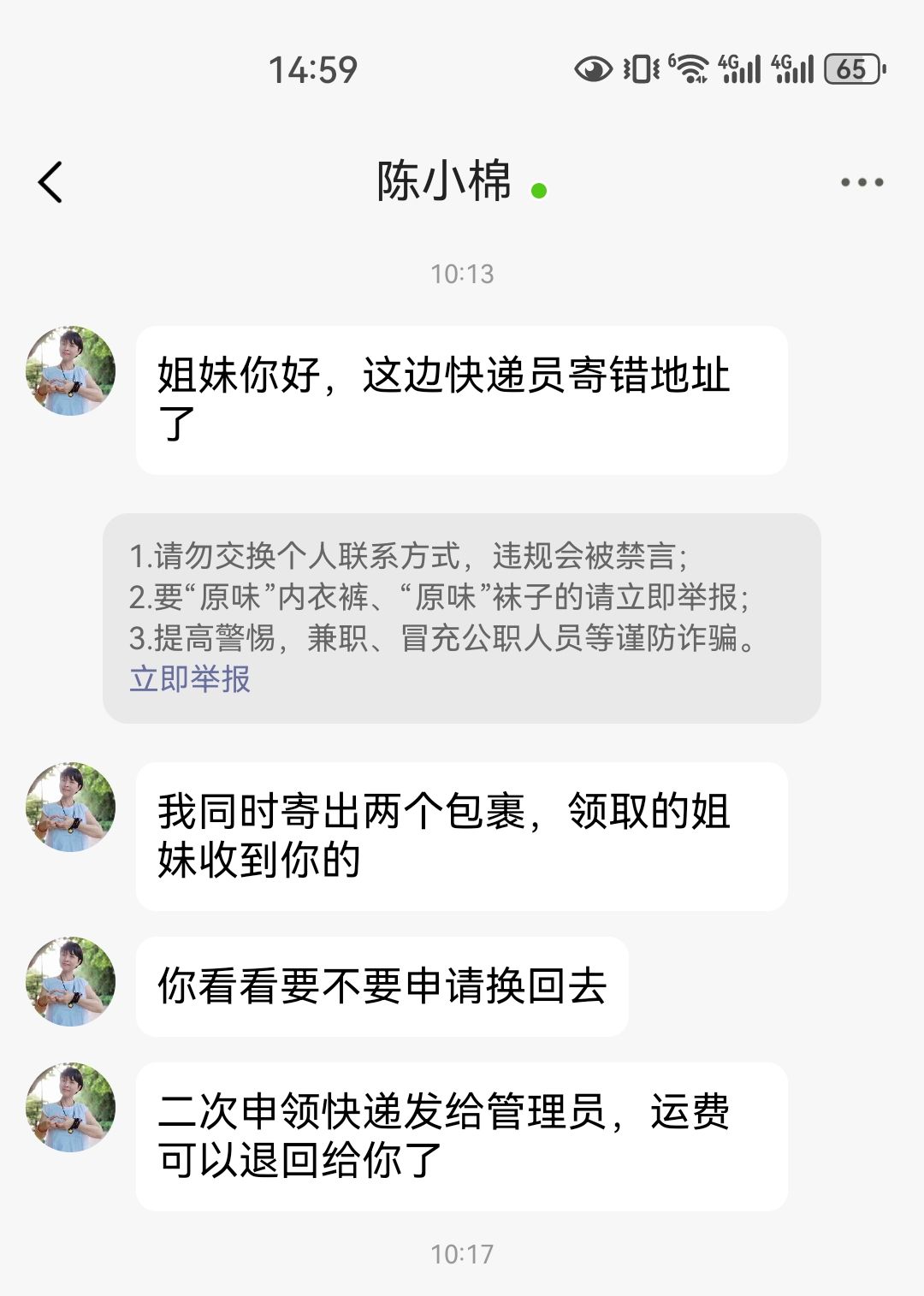Viewport: 924px width, 1296px height.
Task: Go back from the 陈小棉 chat
Action: click(50, 182)
